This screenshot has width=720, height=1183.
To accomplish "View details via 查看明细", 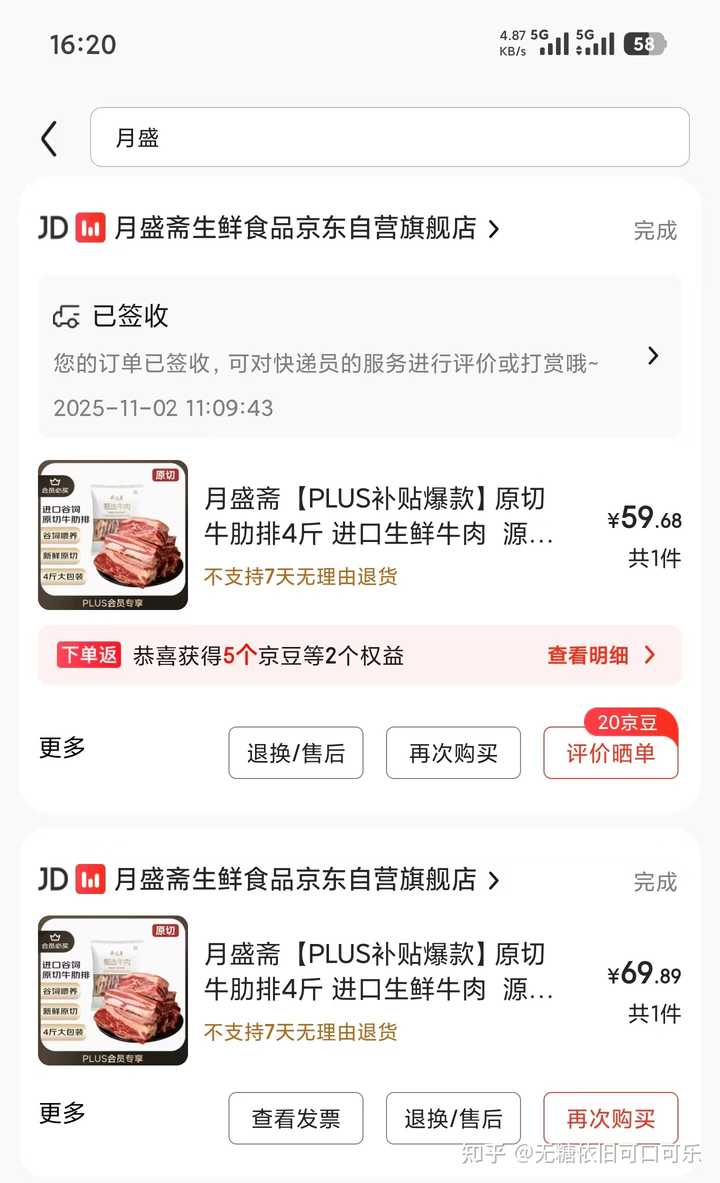I will coord(601,655).
